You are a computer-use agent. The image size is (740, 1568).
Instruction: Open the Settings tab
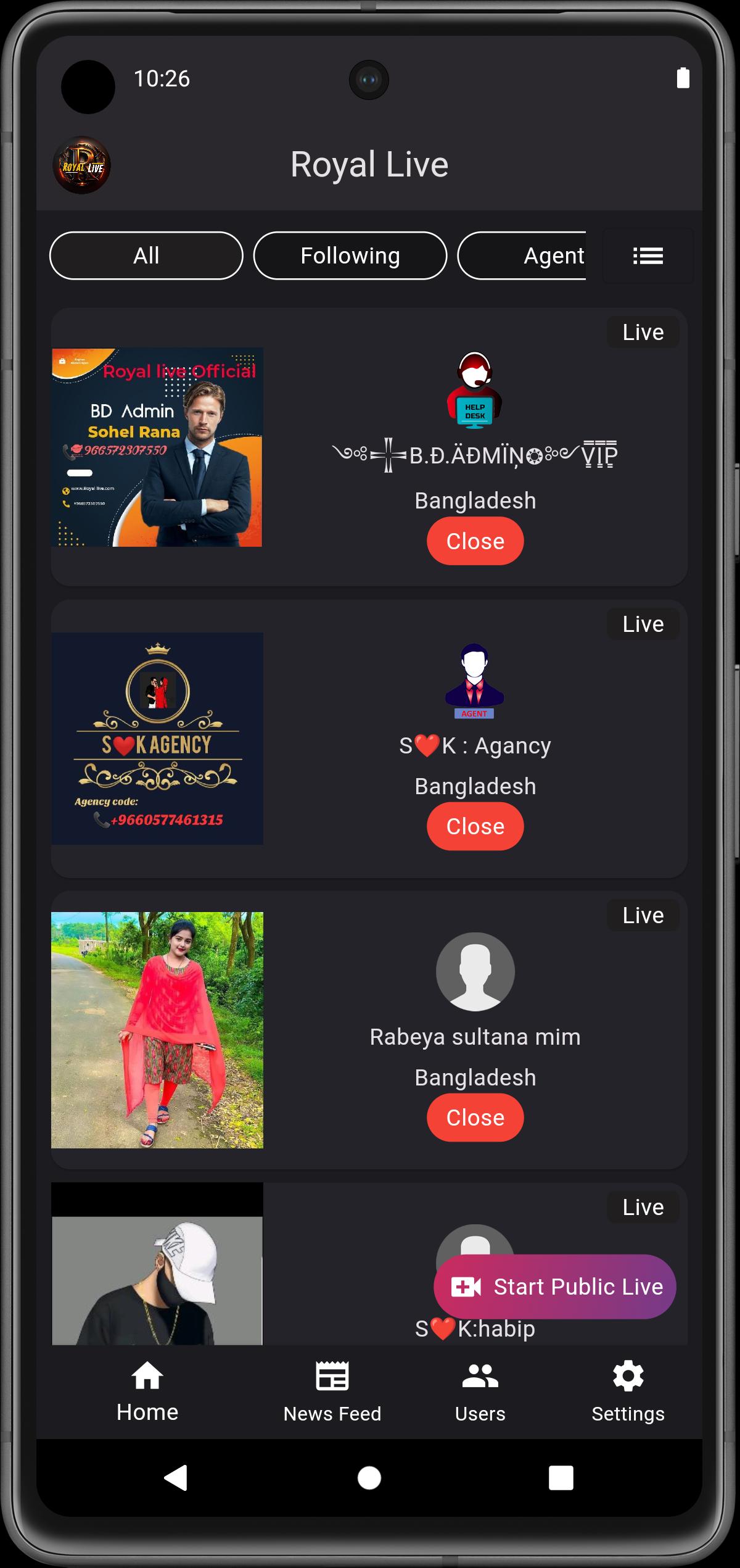click(x=628, y=1393)
